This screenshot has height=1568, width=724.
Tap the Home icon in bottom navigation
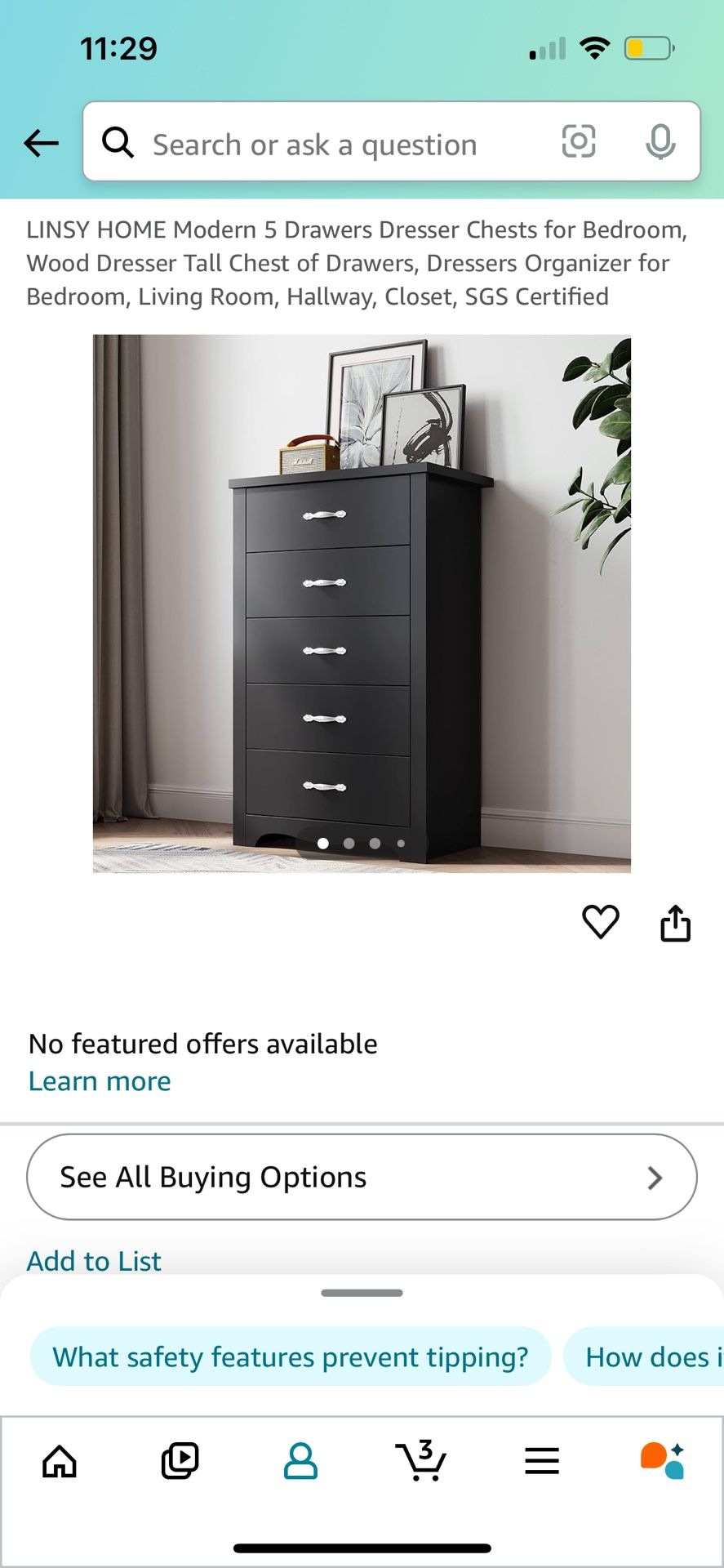(x=60, y=1462)
